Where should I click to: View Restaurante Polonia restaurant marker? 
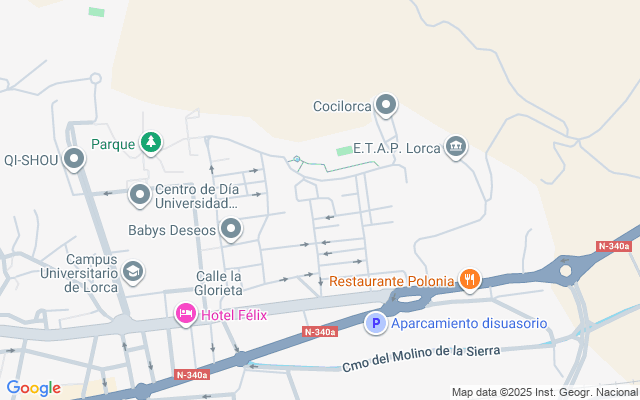(469, 280)
